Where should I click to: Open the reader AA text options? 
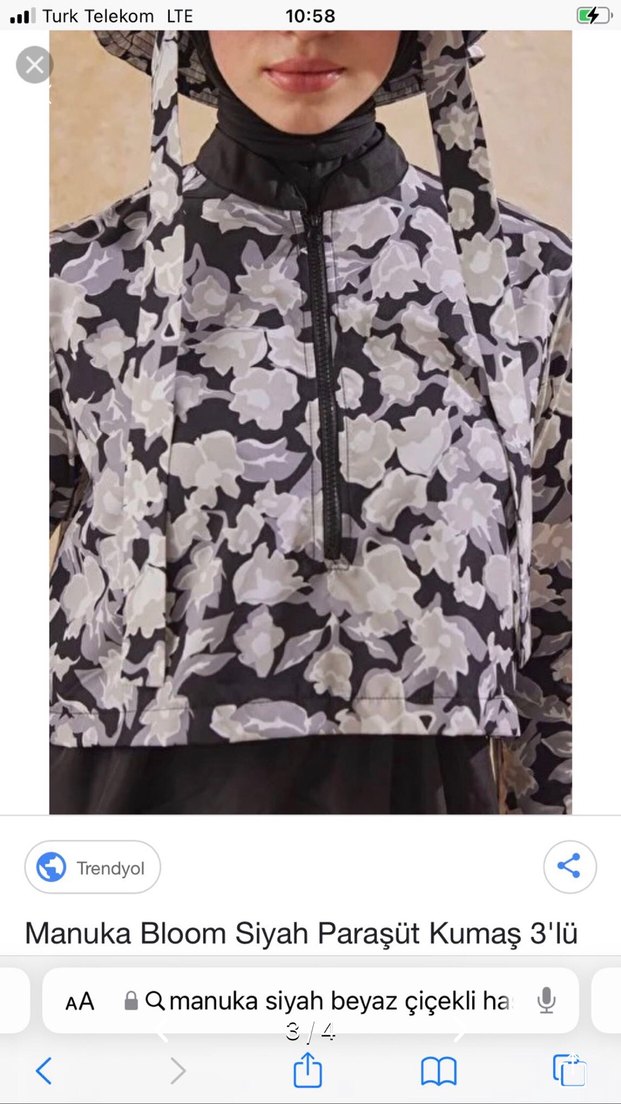pyautogui.click(x=80, y=1001)
